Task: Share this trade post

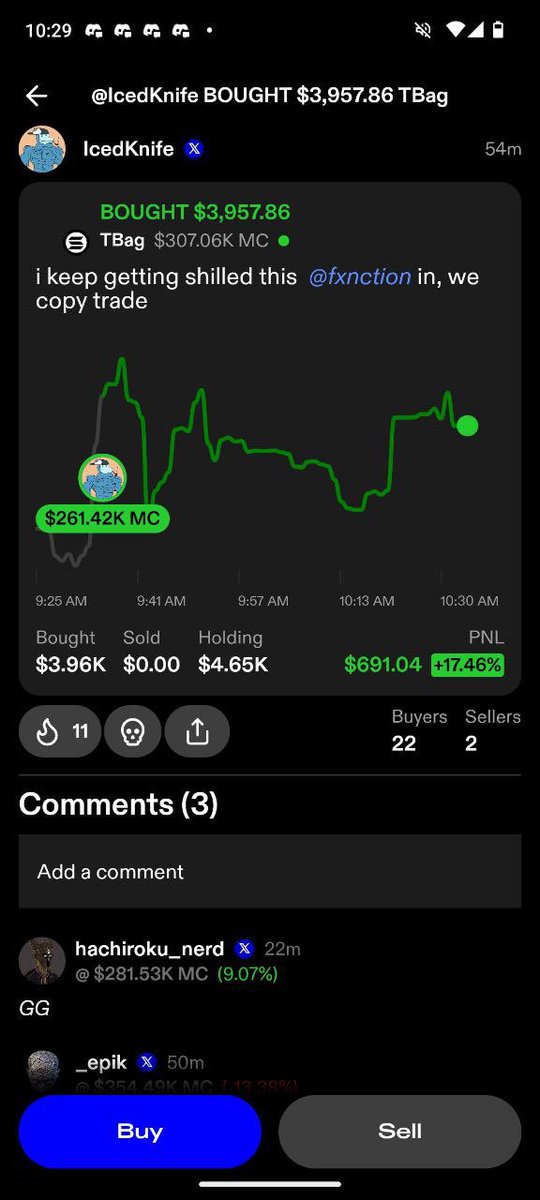Action: (197, 732)
